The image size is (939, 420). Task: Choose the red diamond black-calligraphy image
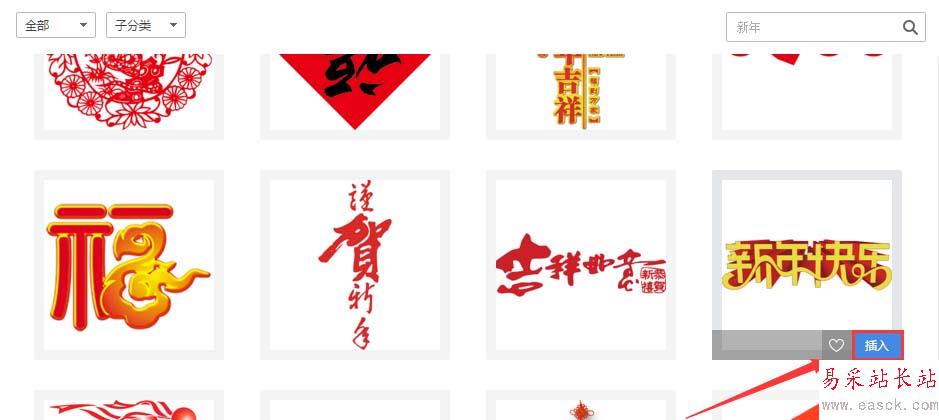click(x=355, y=90)
